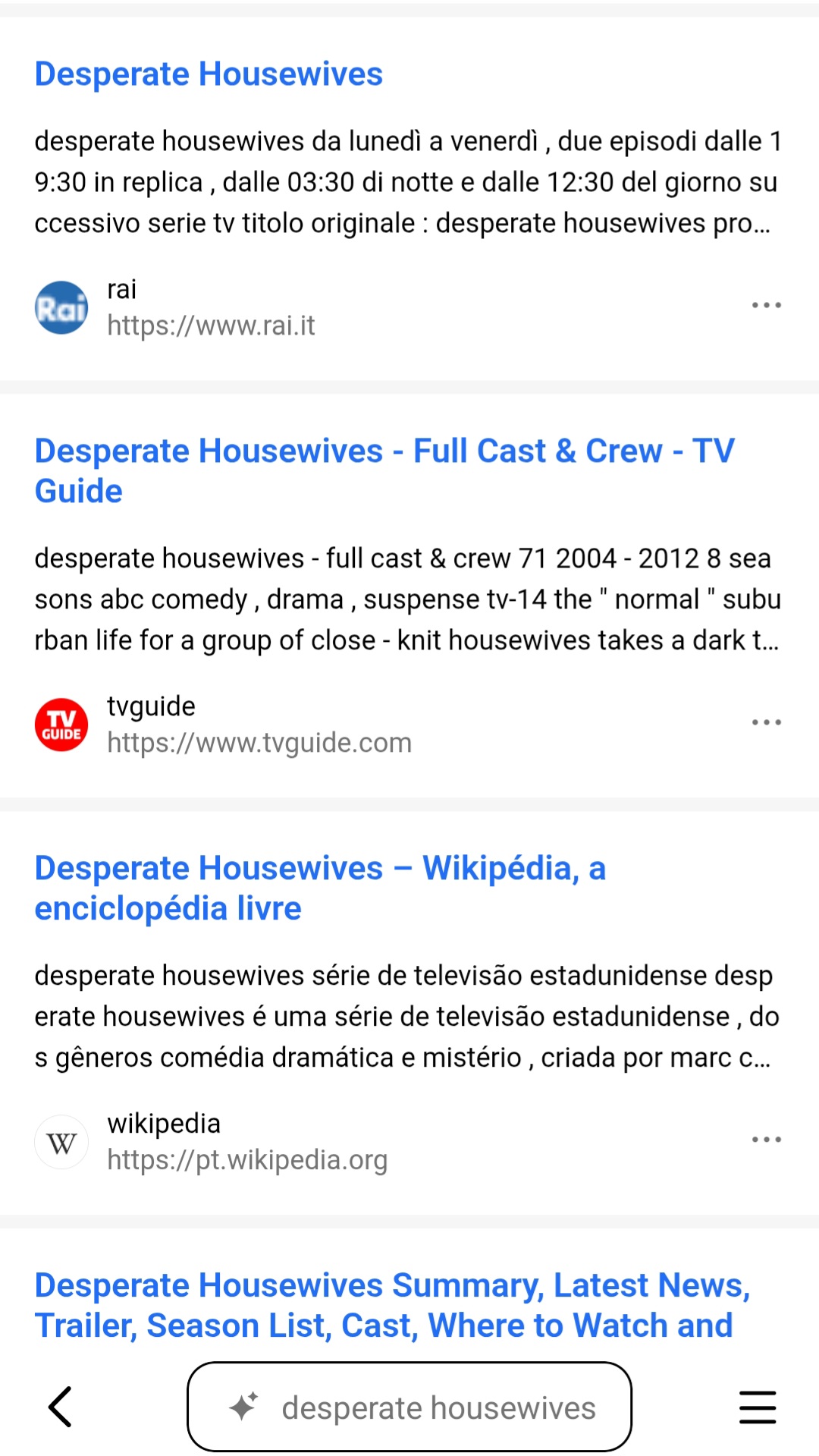Image resolution: width=819 pixels, height=1456 pixels.
Task: Visit the rai.it source link
Action: pos(211,325)
